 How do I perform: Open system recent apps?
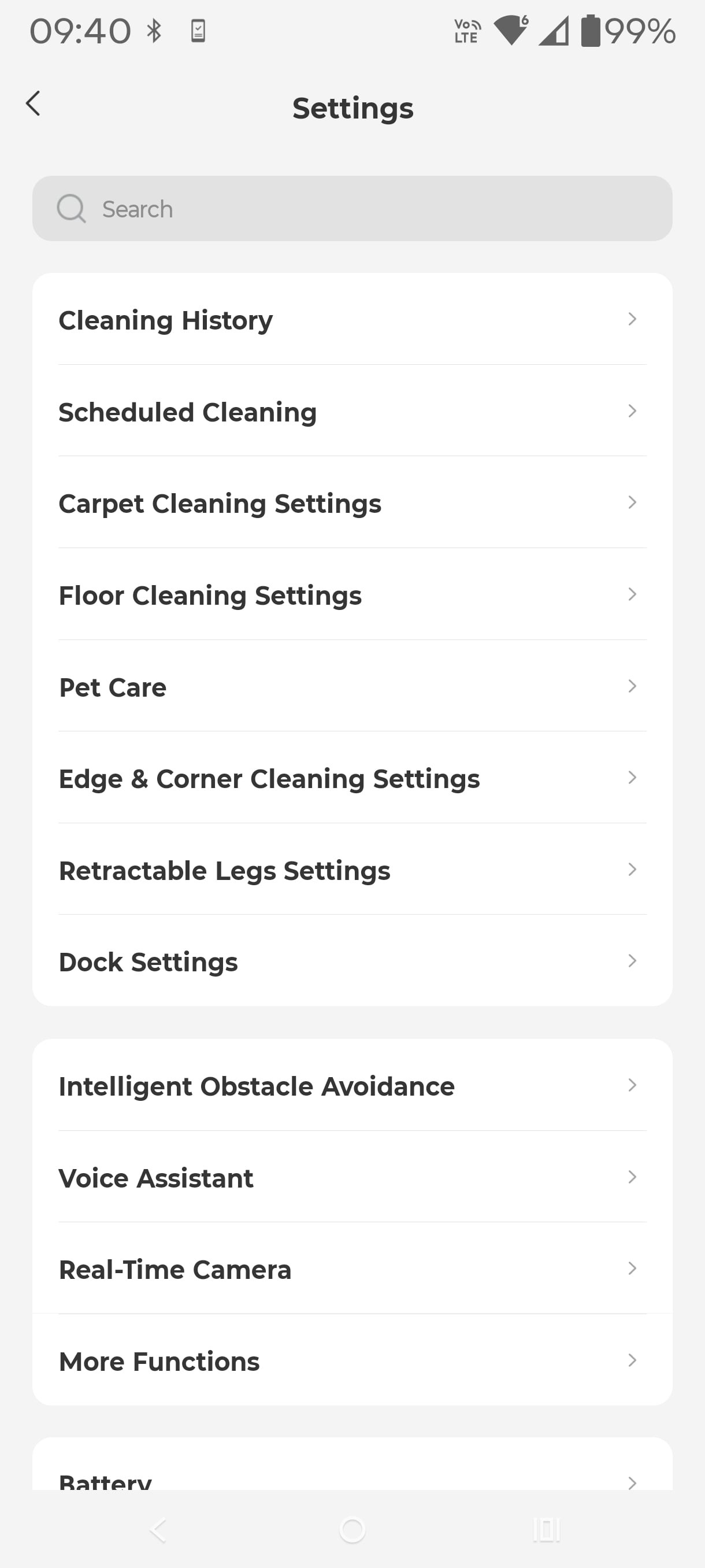[x=546, y=1530]
